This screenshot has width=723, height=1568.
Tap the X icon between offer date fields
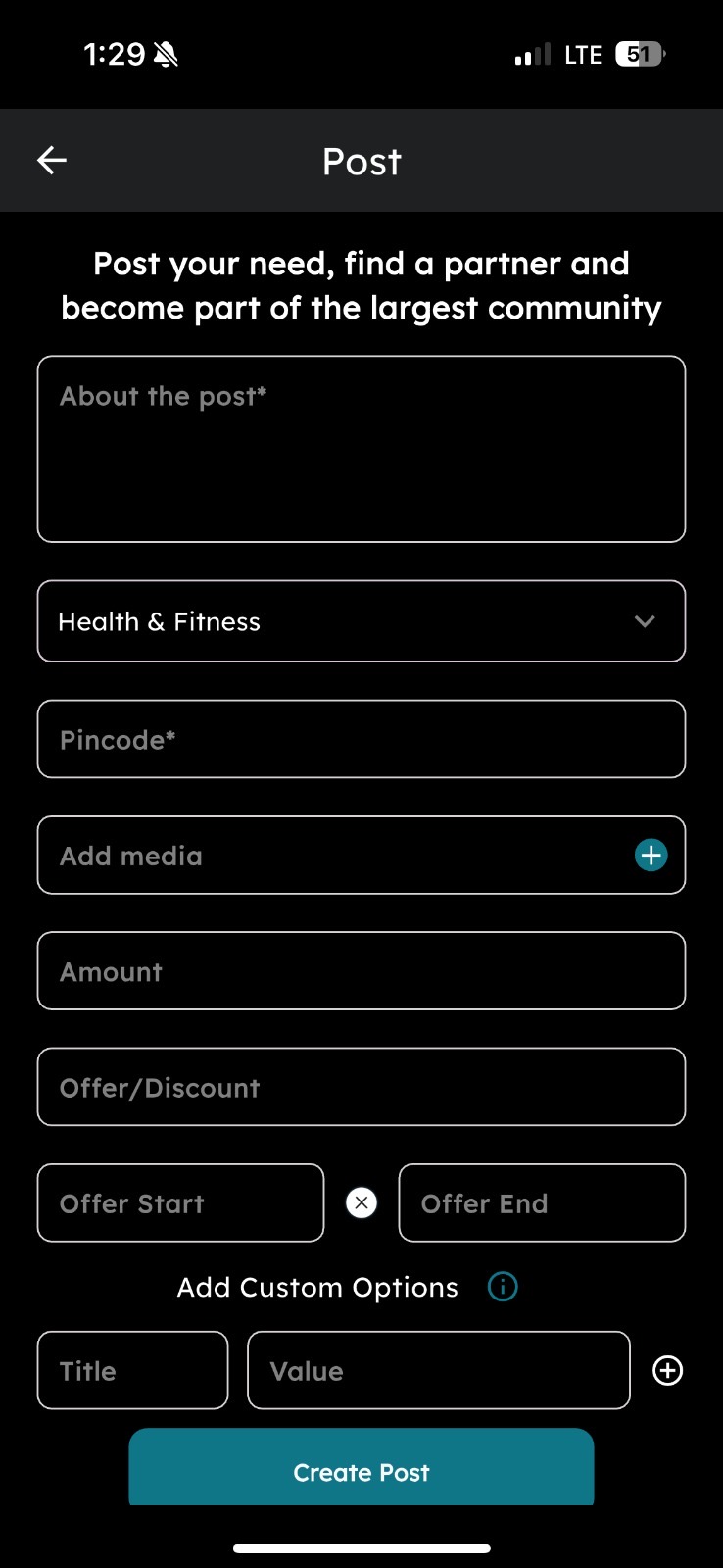pyautogui.click(x=361, y=1202)
